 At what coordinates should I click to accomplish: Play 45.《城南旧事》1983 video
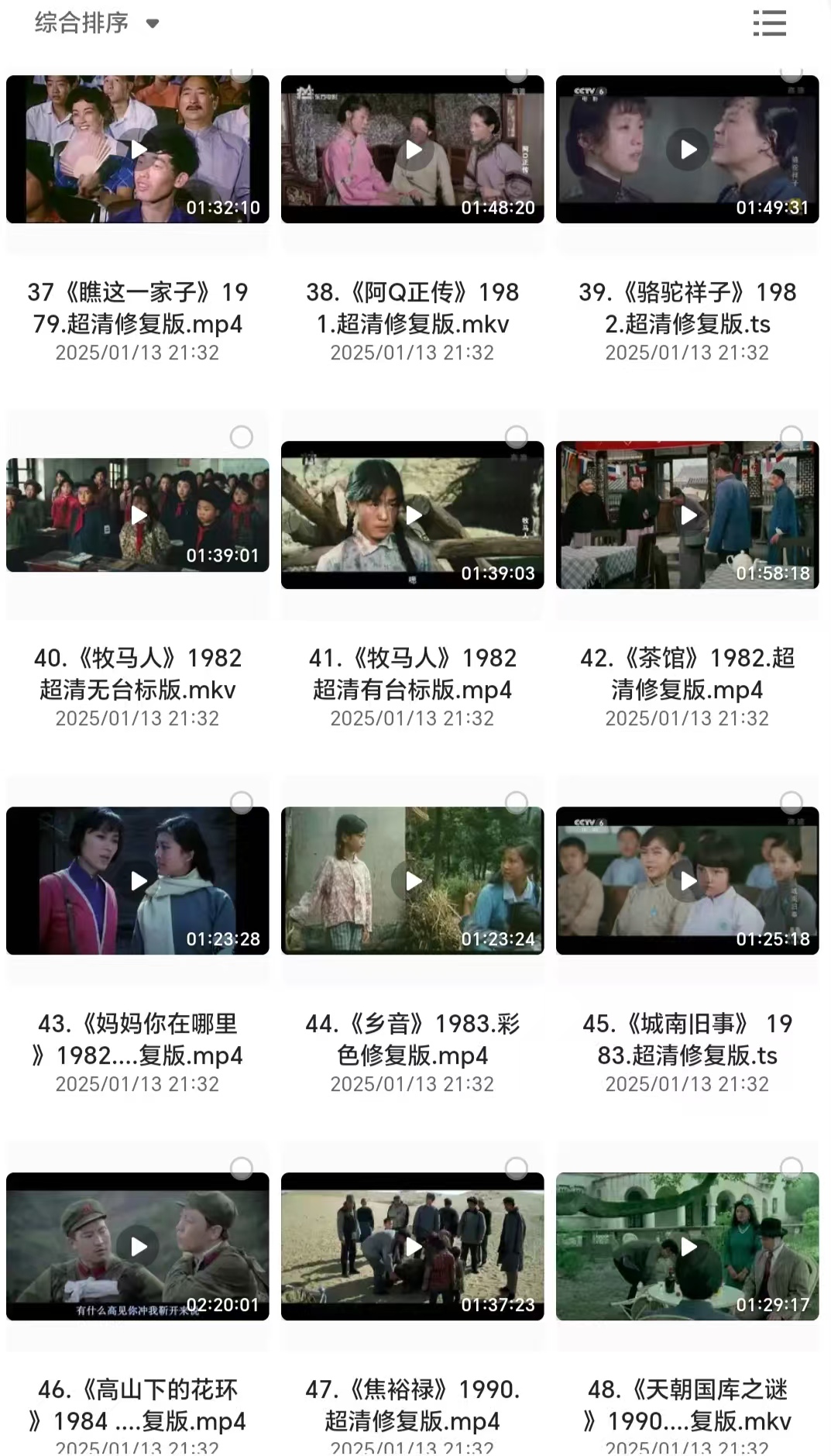click(688, 881)
